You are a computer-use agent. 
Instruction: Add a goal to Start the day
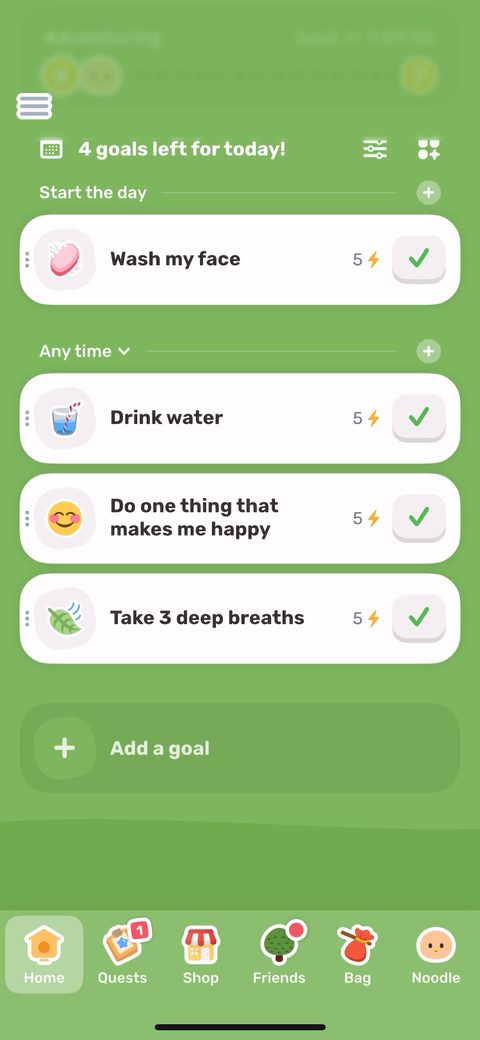428,193
